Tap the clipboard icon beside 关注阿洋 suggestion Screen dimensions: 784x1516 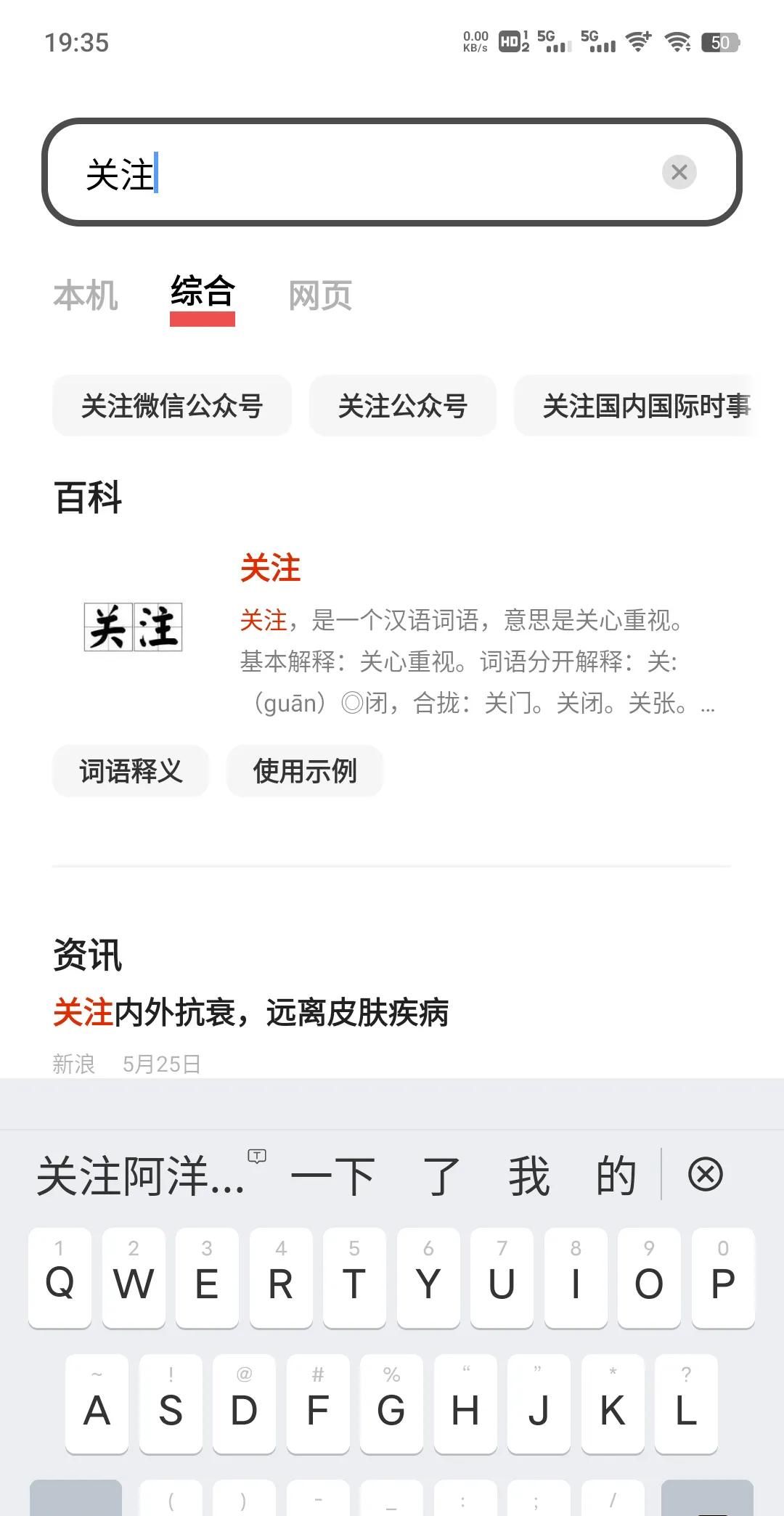tap(258, 1157)
